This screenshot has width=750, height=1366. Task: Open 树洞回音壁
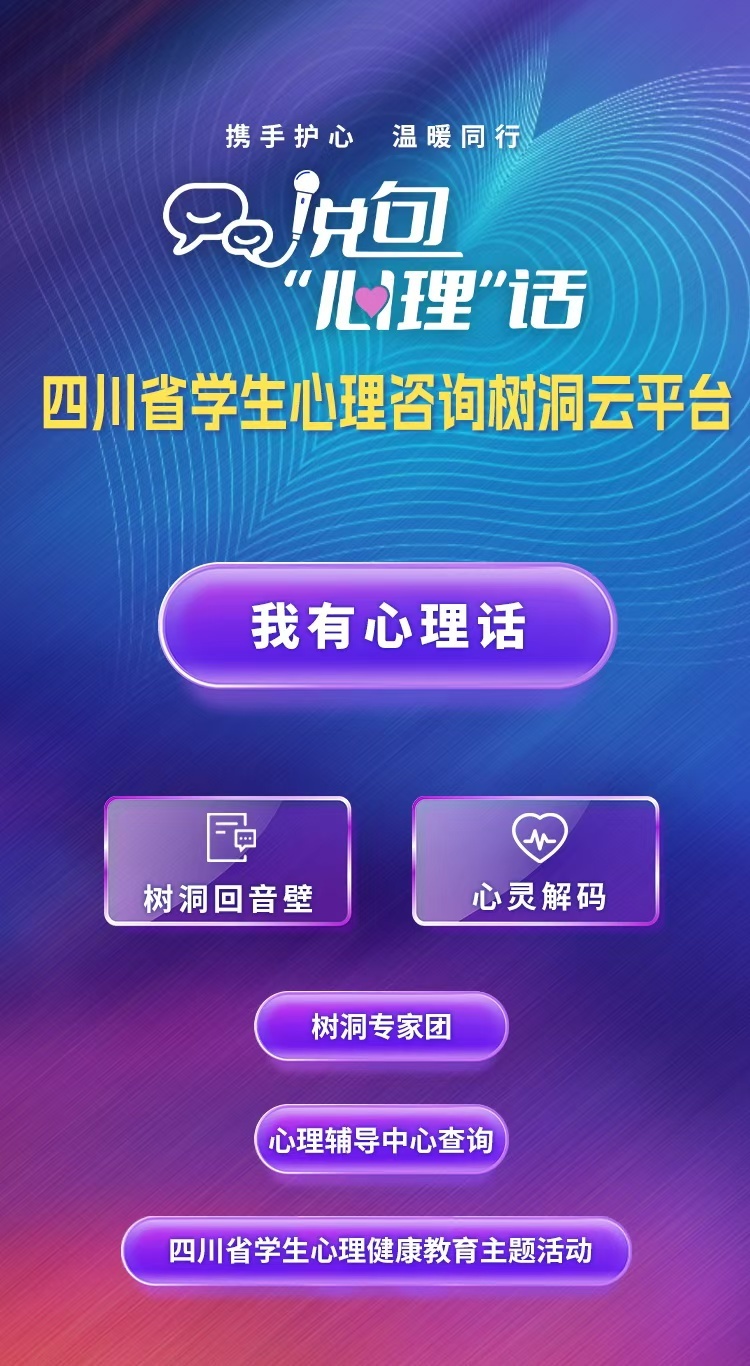228,861
